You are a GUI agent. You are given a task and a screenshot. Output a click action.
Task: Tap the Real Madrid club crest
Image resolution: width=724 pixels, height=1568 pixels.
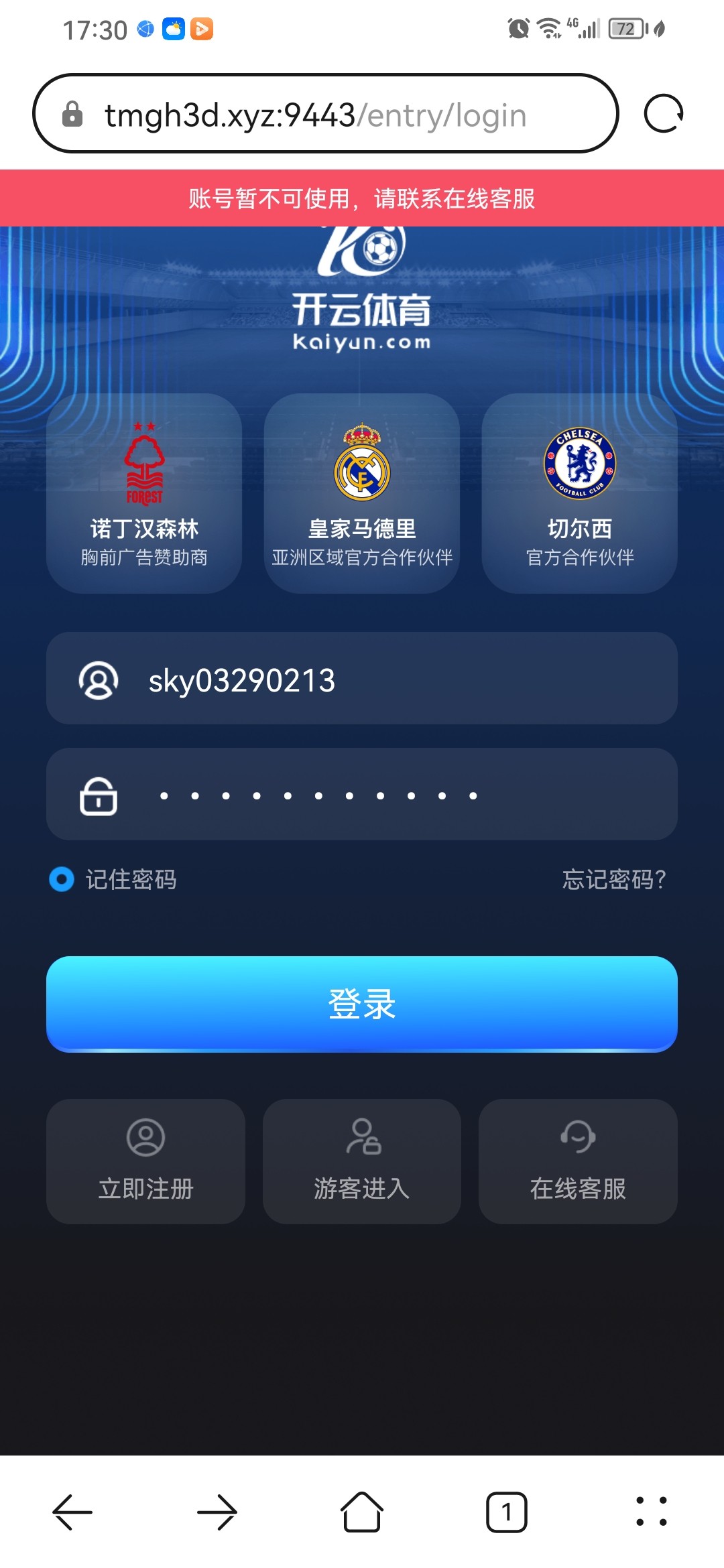[361, 462]
